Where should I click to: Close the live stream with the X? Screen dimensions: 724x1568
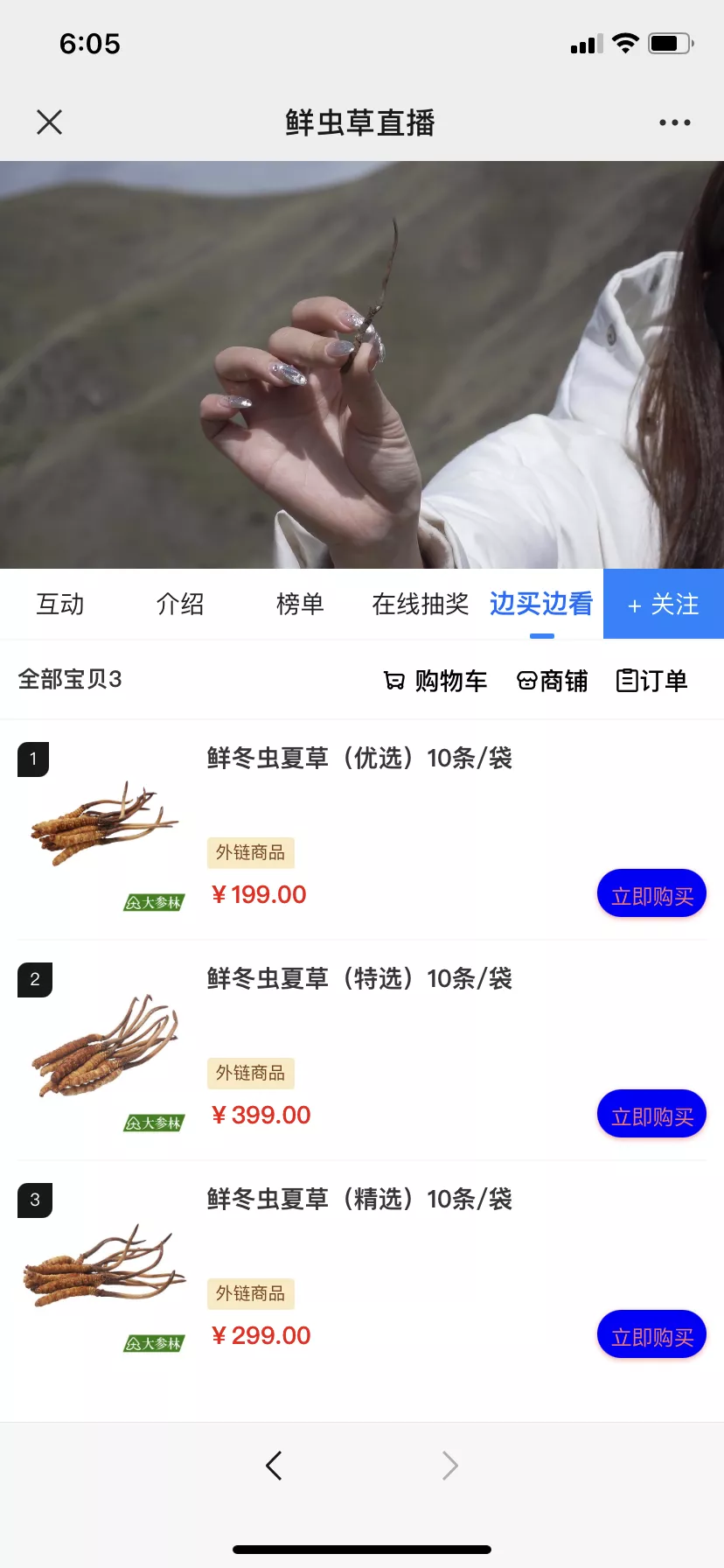[49, 122]
